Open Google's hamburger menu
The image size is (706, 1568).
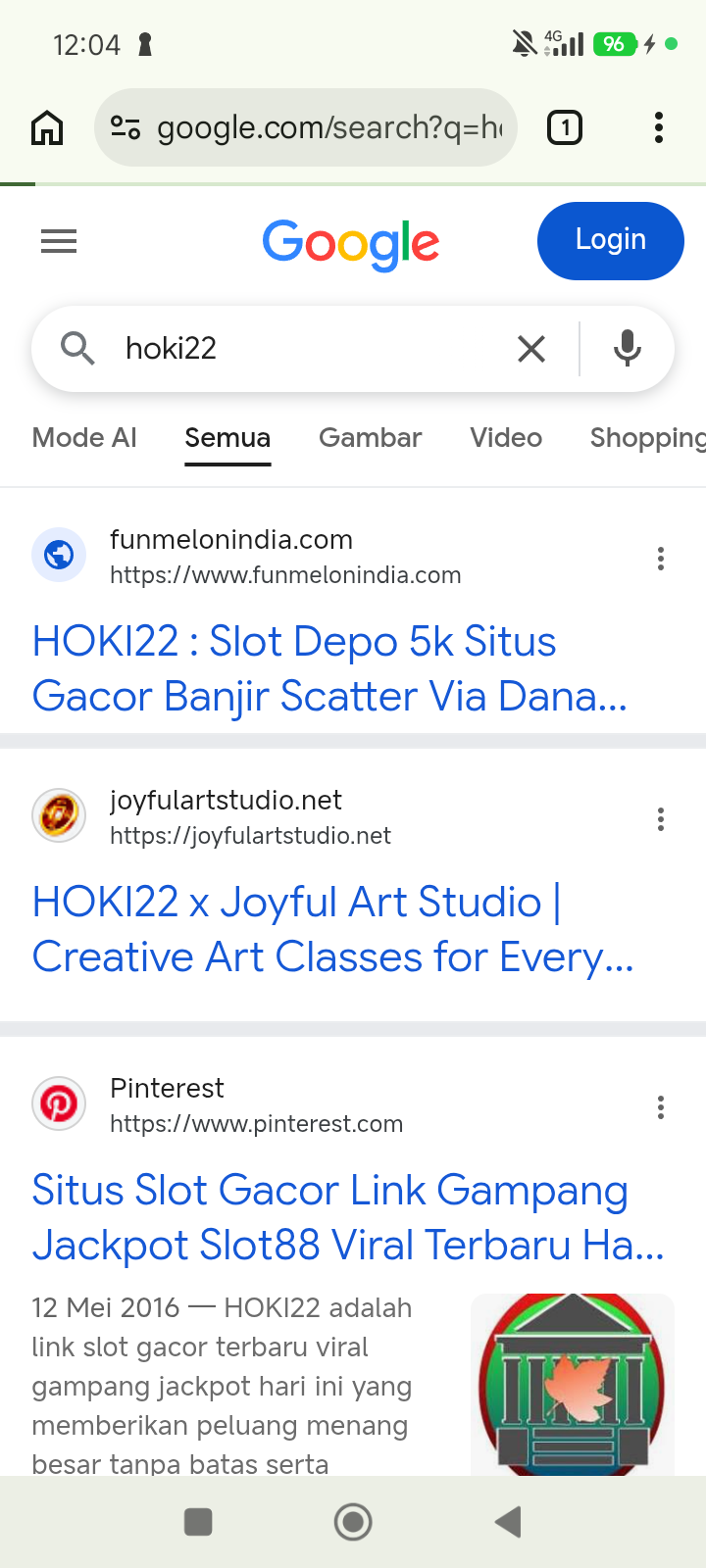pos(59,241)
